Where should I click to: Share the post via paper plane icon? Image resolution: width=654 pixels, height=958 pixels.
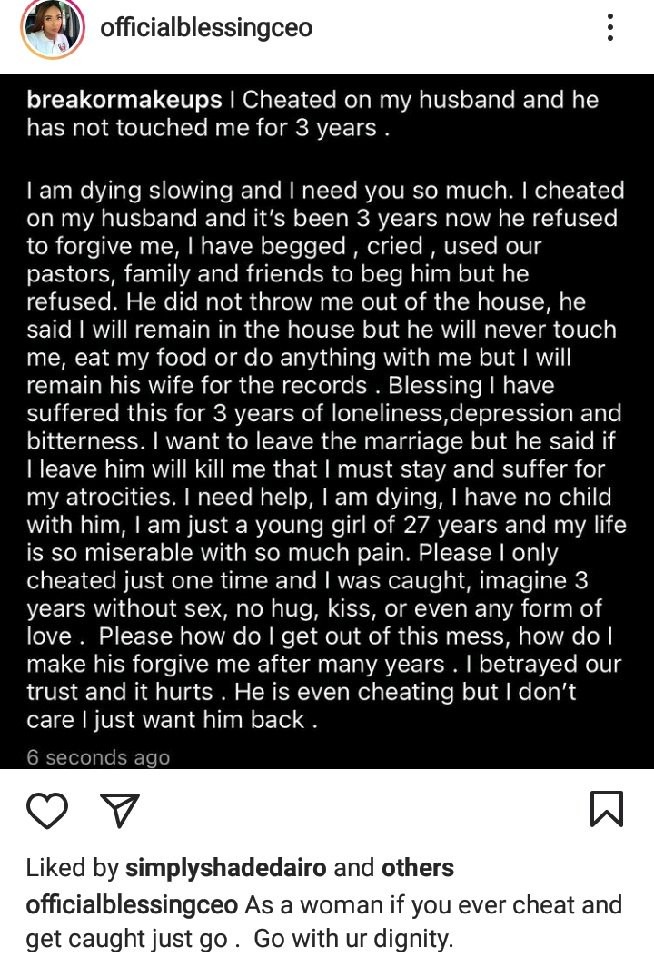point(120,809)
